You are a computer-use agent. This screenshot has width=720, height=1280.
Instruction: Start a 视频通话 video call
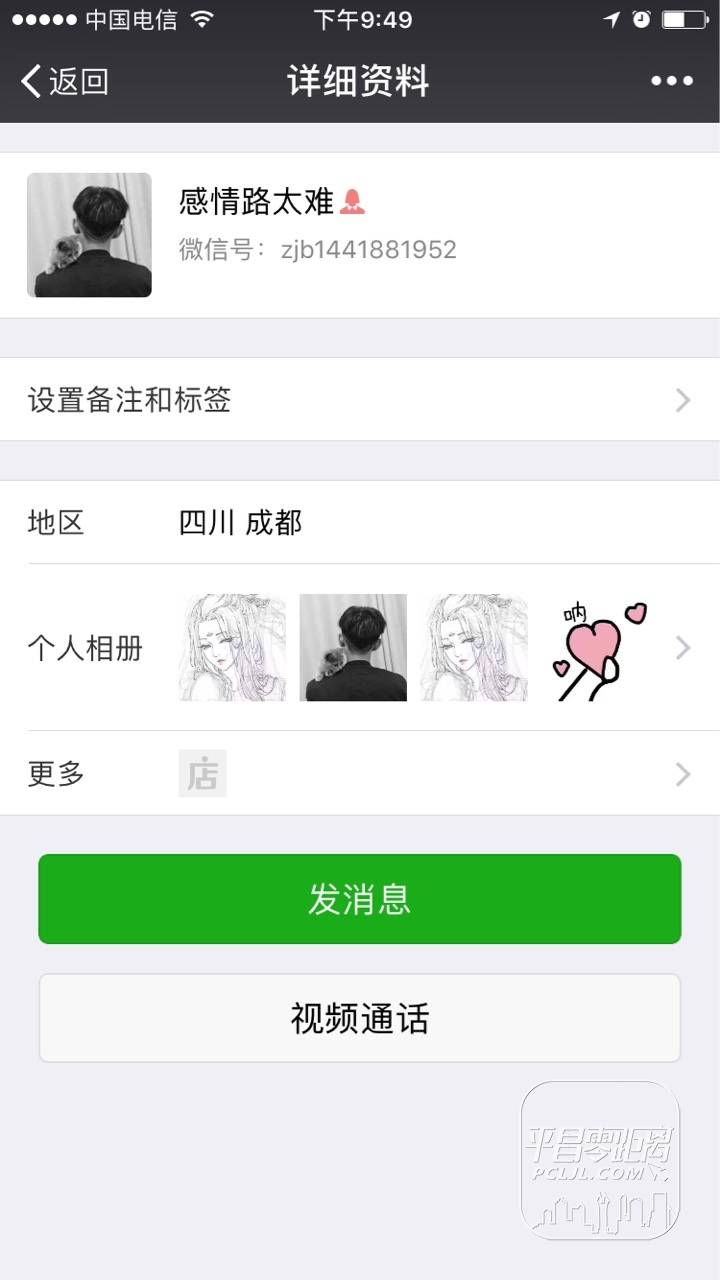(360, 1018)
